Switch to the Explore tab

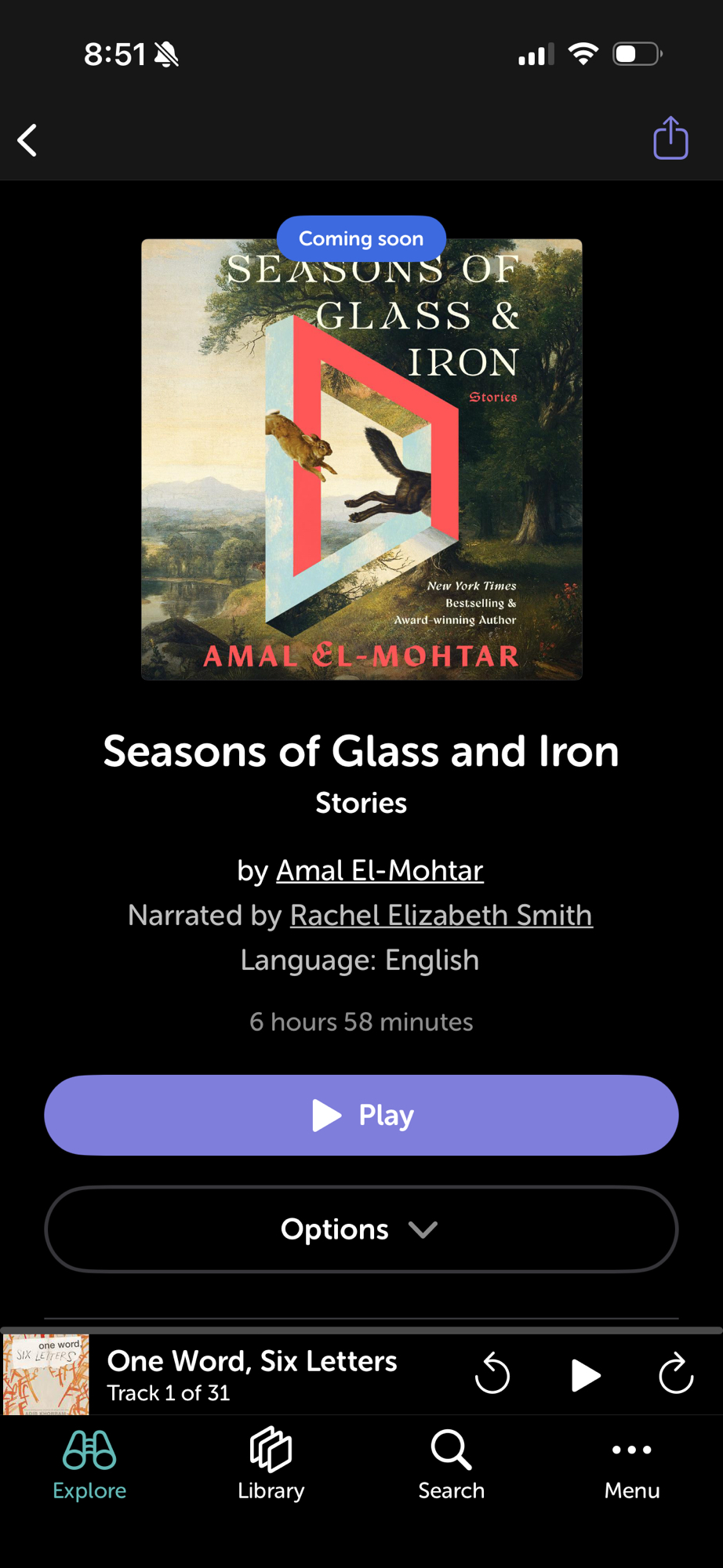(89, 1465)
